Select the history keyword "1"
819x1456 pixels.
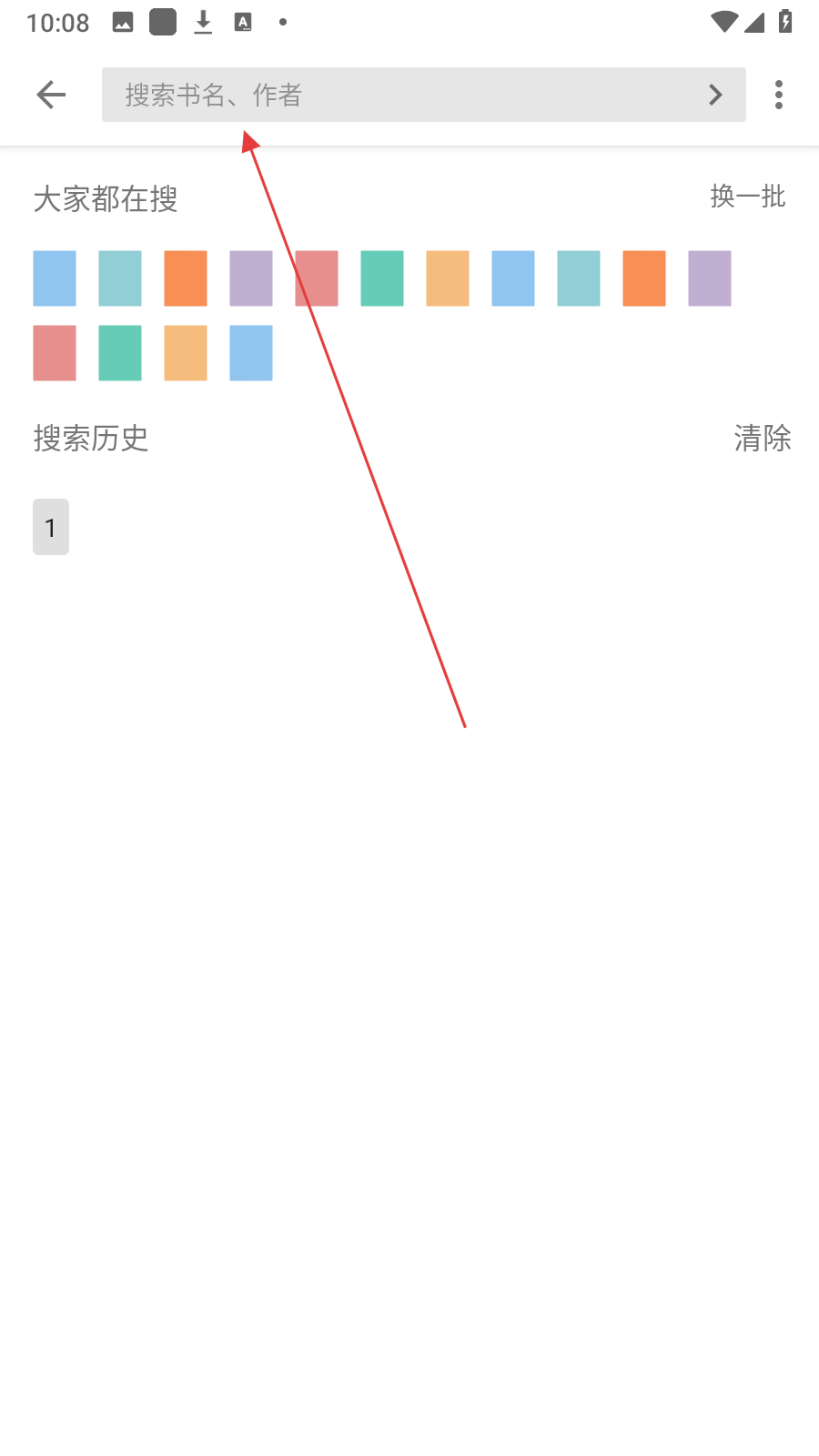[x=51, y=527]
